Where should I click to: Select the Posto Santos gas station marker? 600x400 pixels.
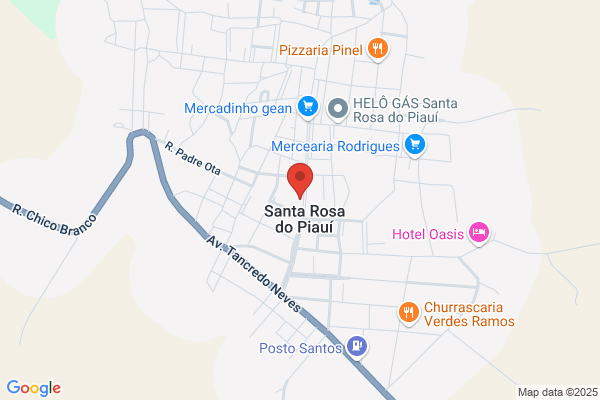coord(357,347)
